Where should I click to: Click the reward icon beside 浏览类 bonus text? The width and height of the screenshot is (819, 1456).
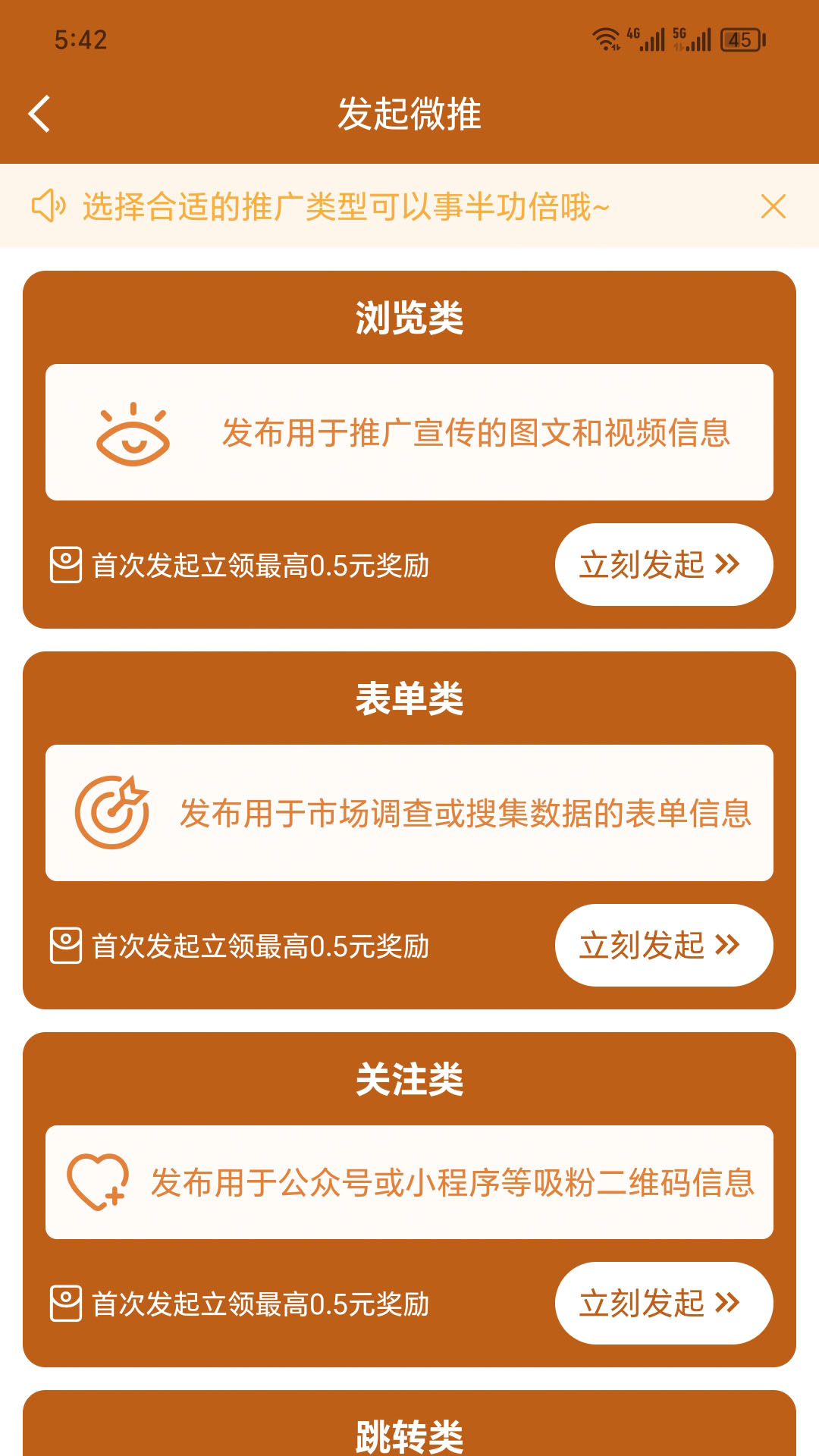66,563
